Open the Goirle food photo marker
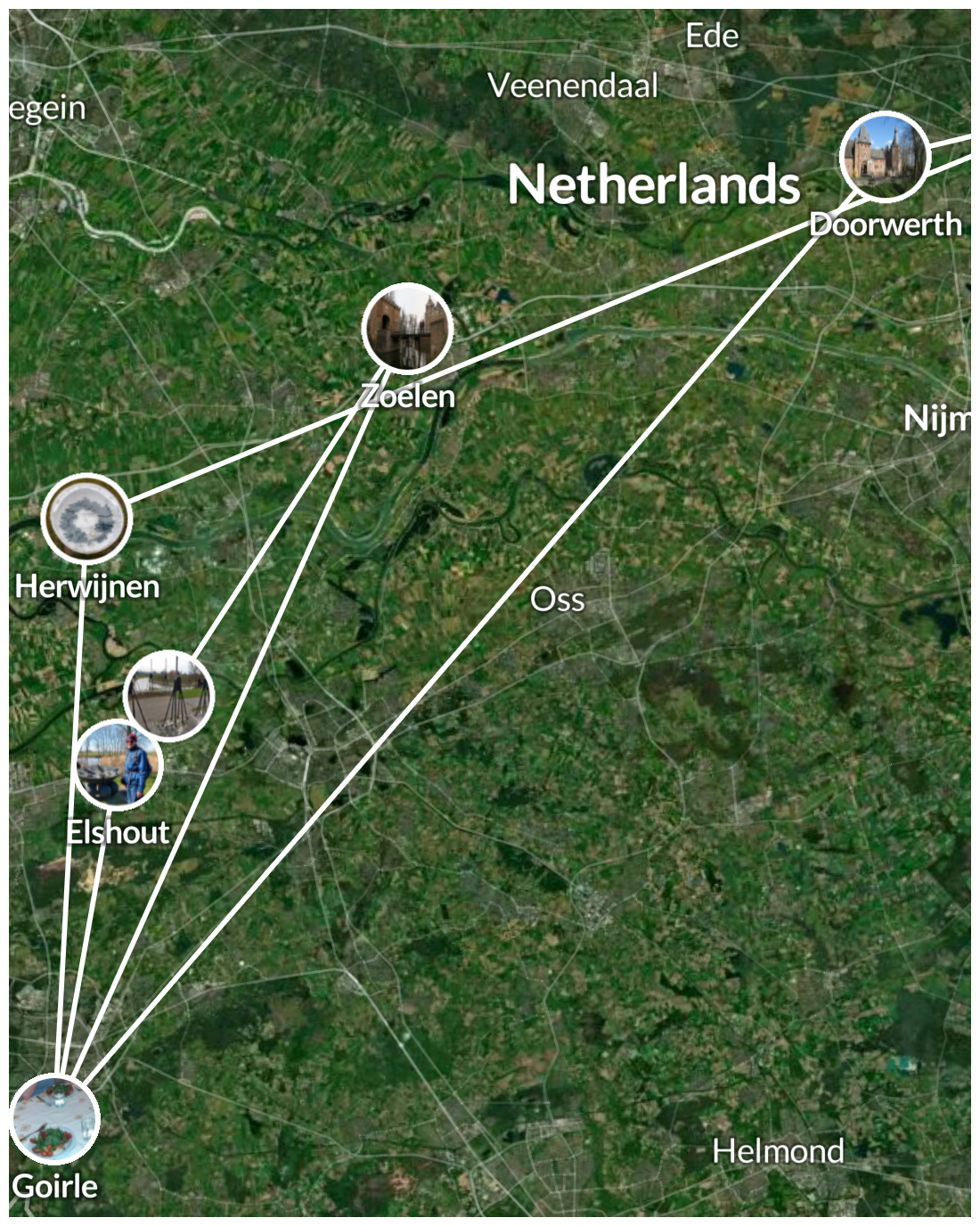The width and height of the screenshot is (980, 1226). (x=55, y=1119)
